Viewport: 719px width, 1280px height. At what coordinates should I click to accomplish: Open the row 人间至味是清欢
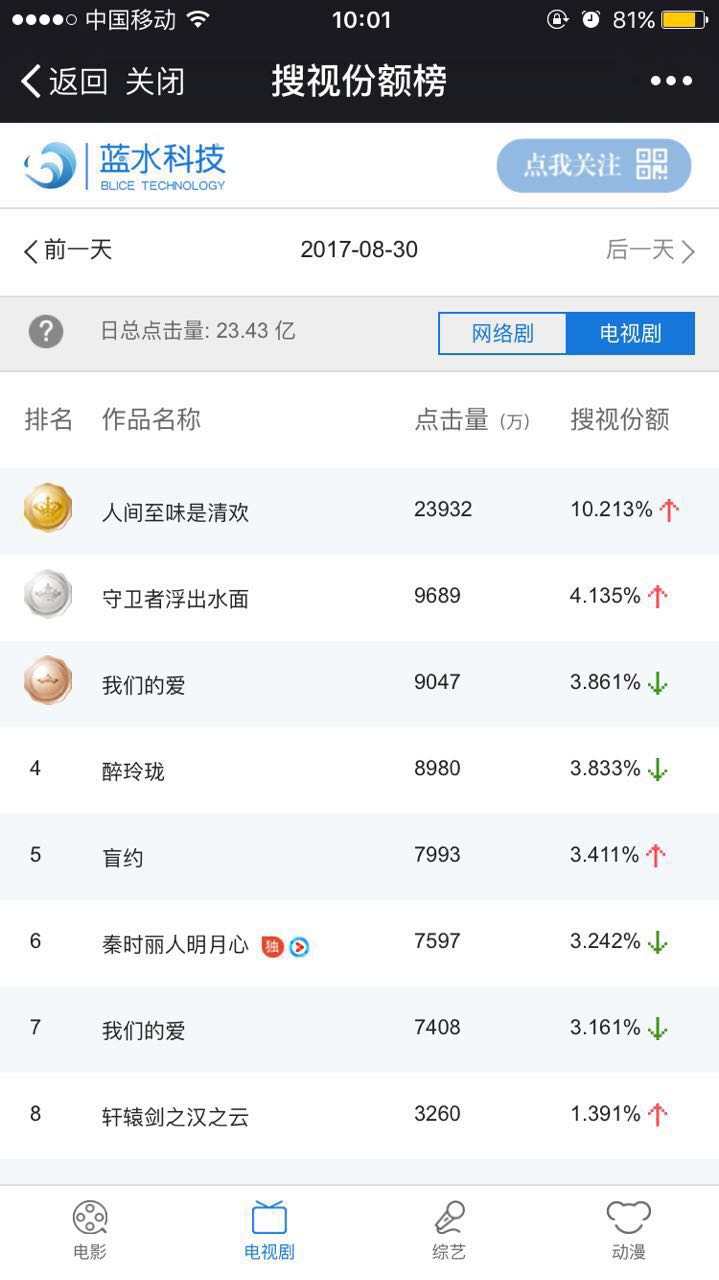point(359,511)
